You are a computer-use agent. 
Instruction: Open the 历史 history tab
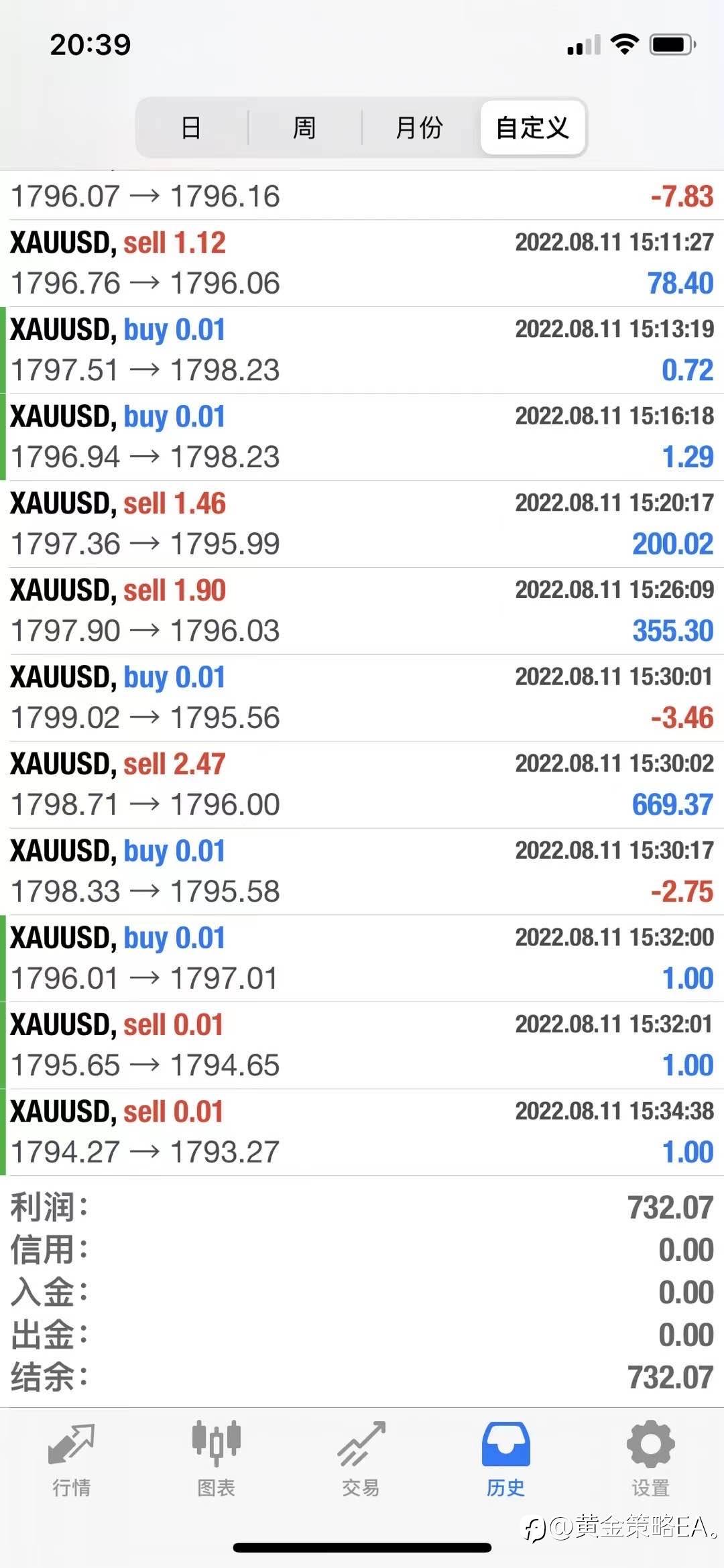[505, 1459]
